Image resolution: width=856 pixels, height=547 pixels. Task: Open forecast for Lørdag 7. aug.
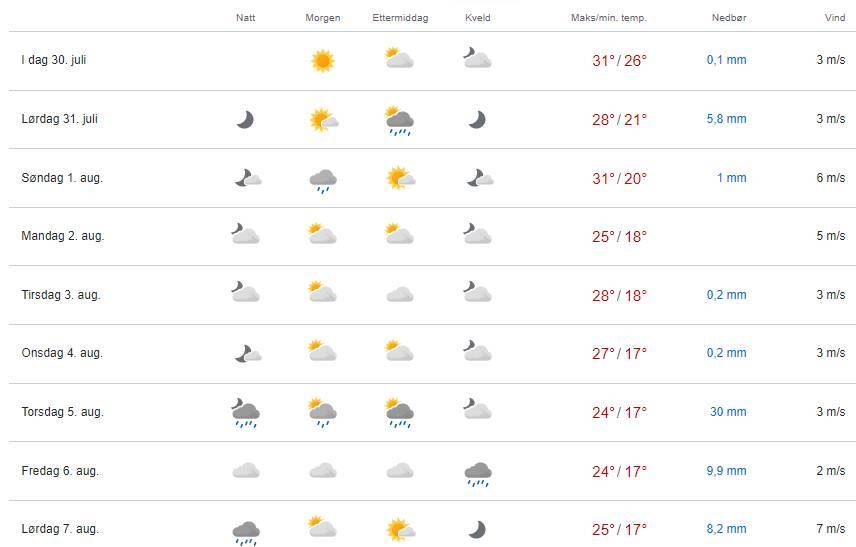coord(60,529)
